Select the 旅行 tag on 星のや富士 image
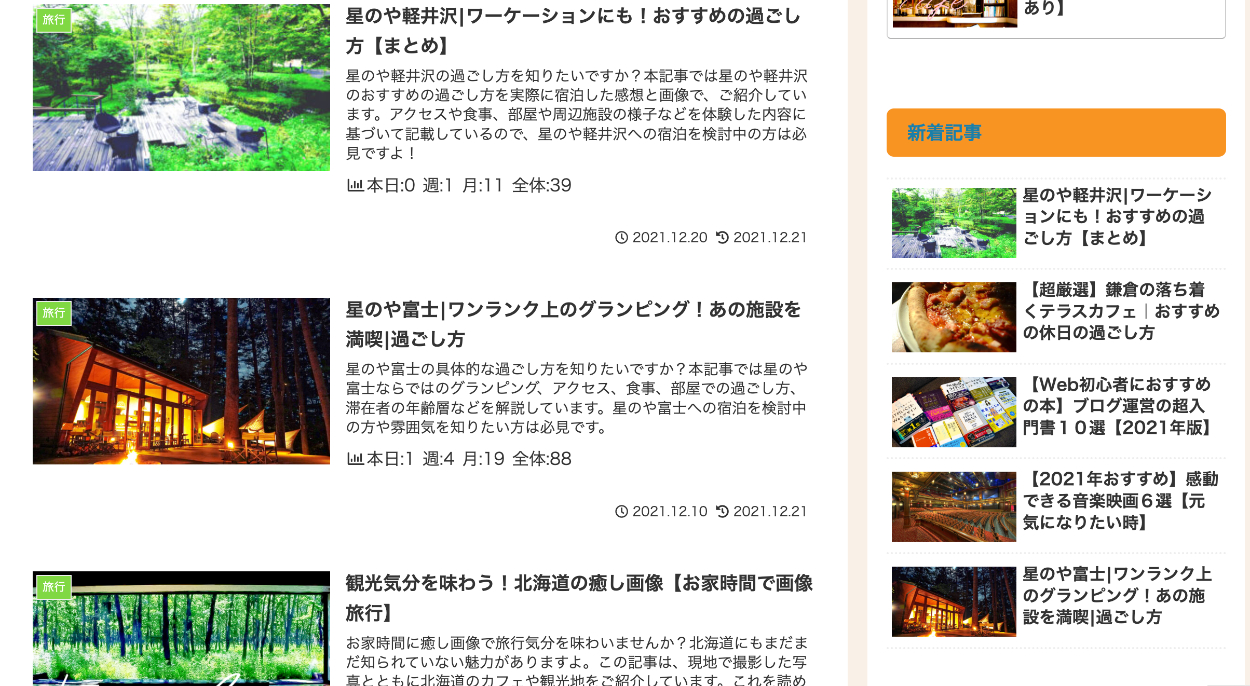Image resolution: width=1250 pixels, height=686 pixels. (x=54, y=313)
